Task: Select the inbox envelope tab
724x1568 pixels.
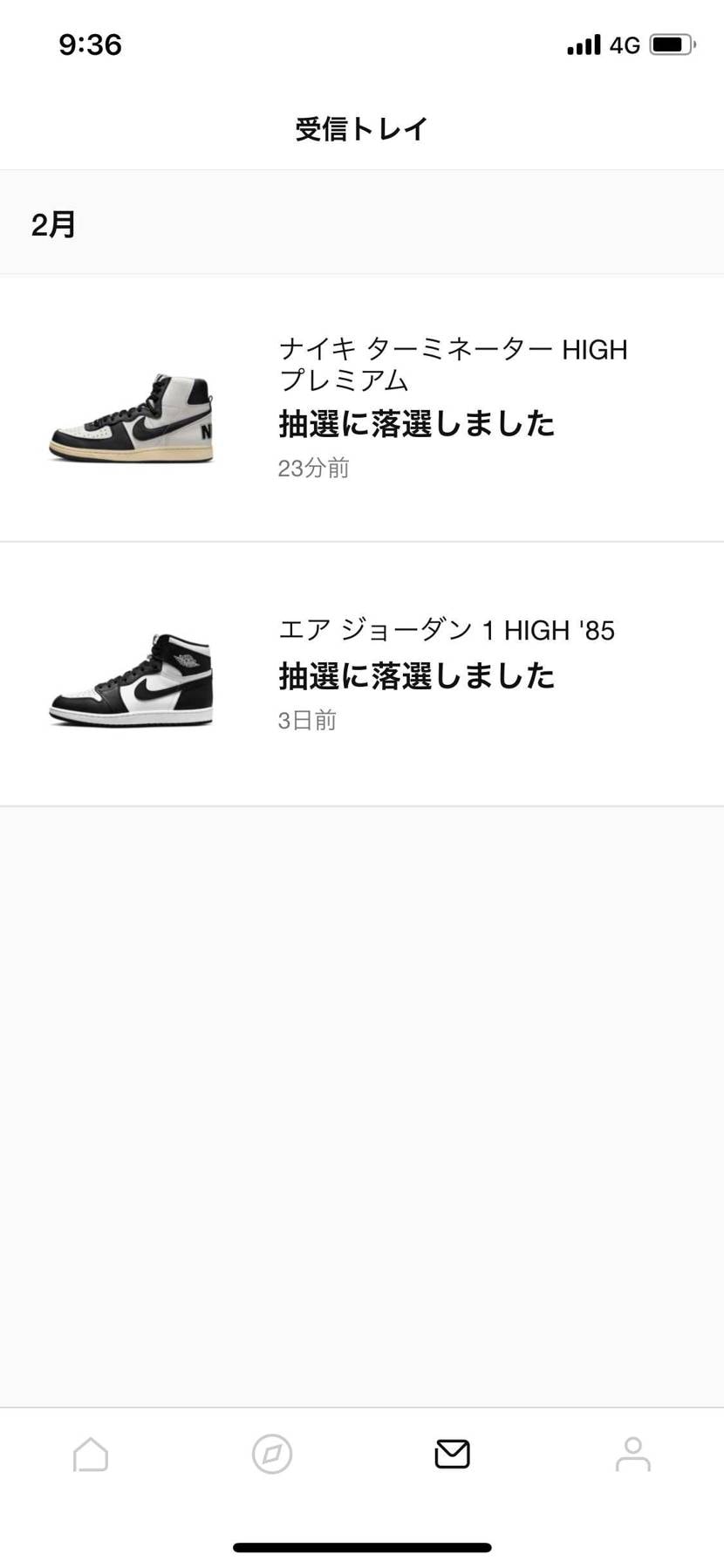Action: (x=452, y=1455)
